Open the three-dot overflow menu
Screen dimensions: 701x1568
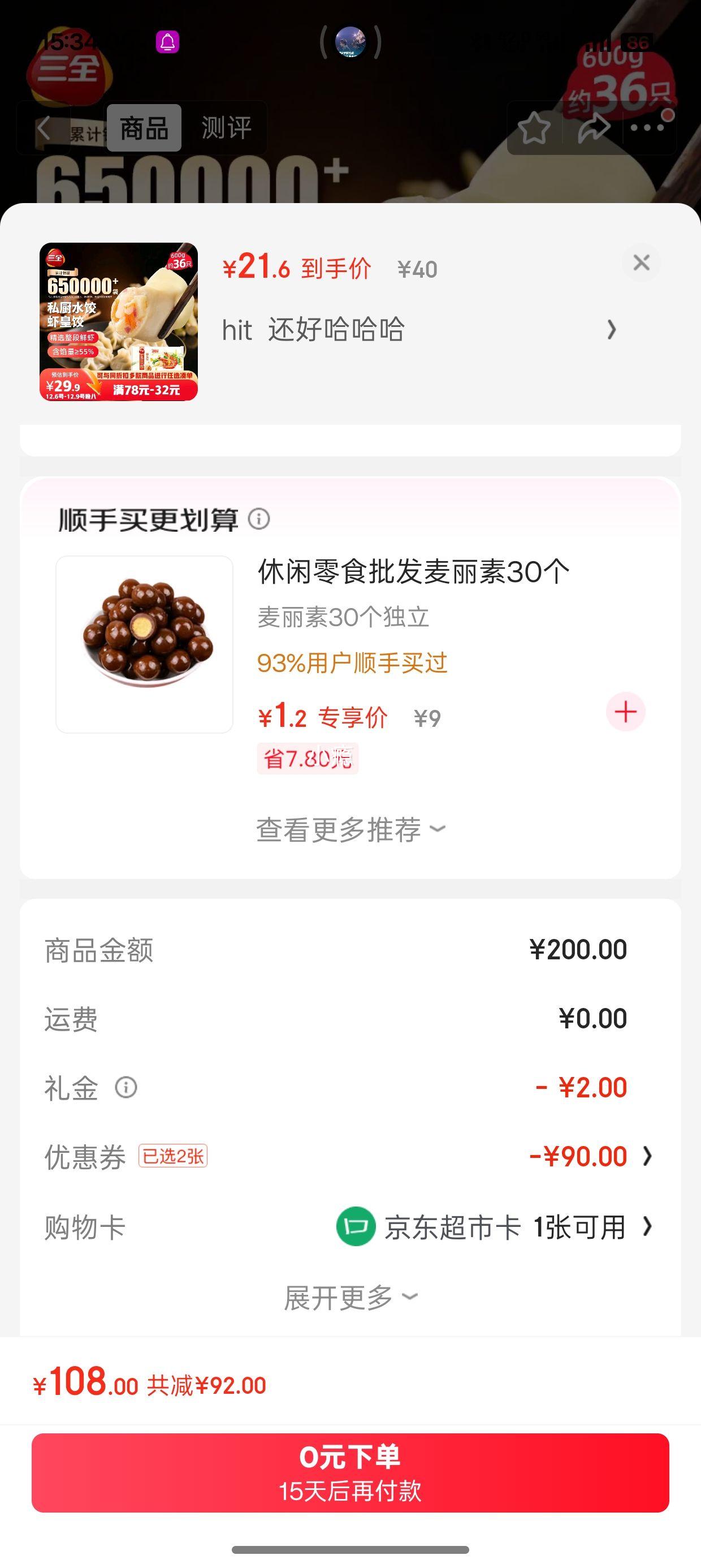pyautogui.click(x=647, y=128)
